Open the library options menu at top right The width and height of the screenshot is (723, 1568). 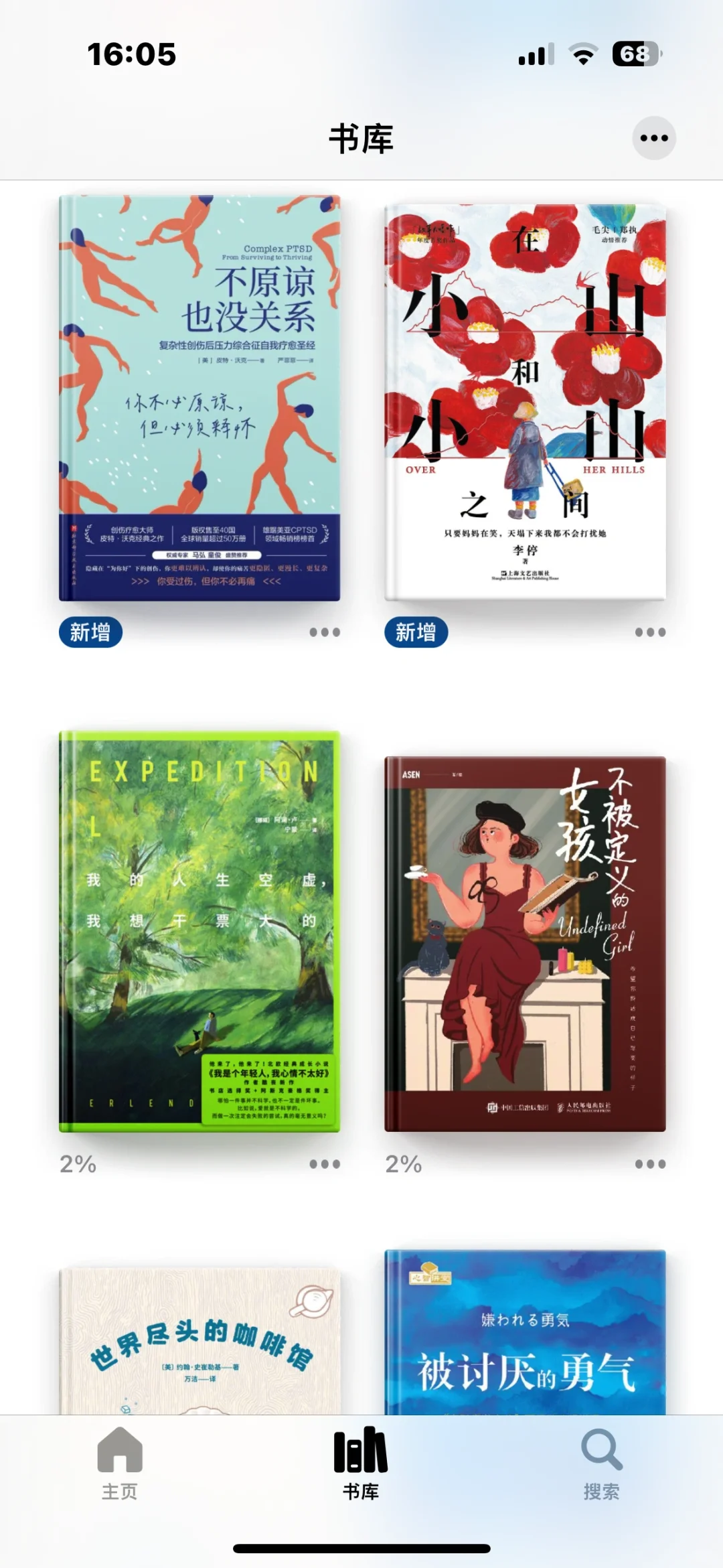(x=654, y=138)
